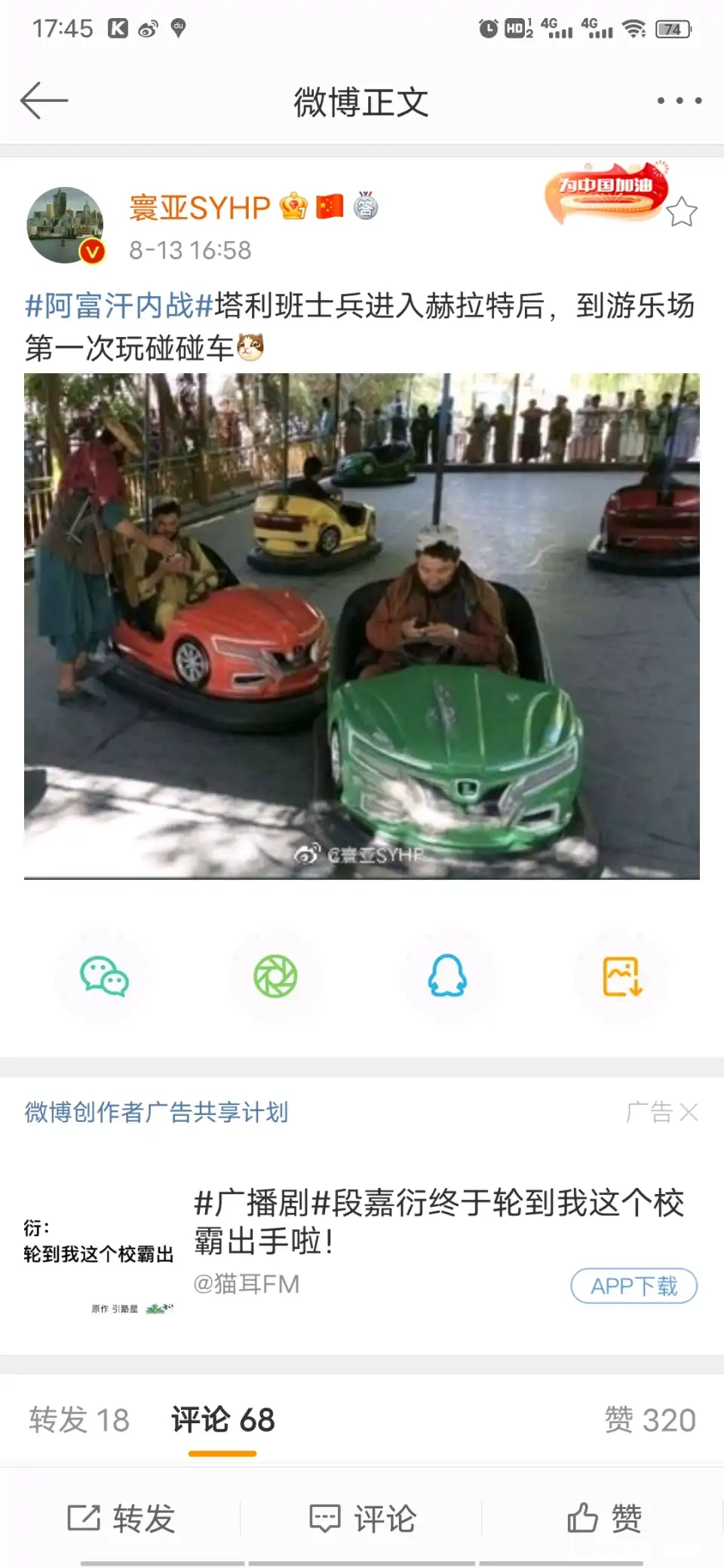View the 赞 320 likes list

[x=650, y=1420]
